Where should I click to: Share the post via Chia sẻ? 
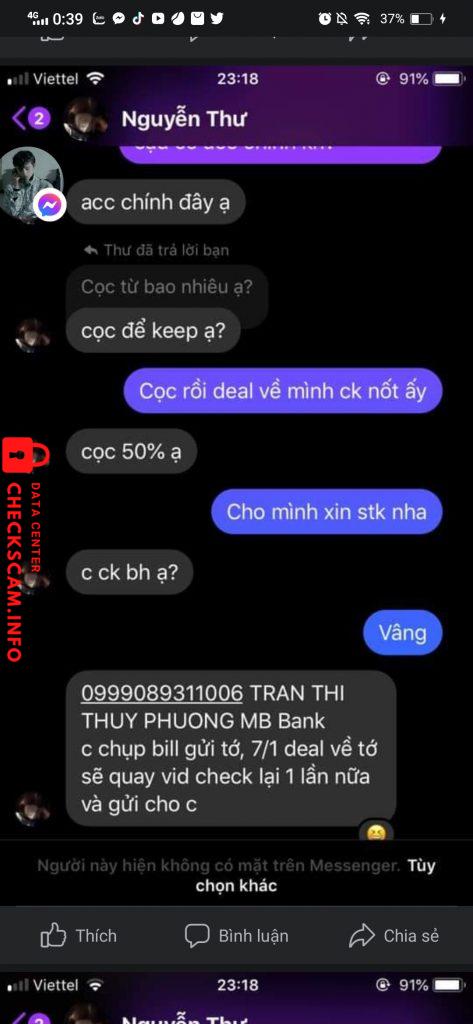(x=393, y=936)
